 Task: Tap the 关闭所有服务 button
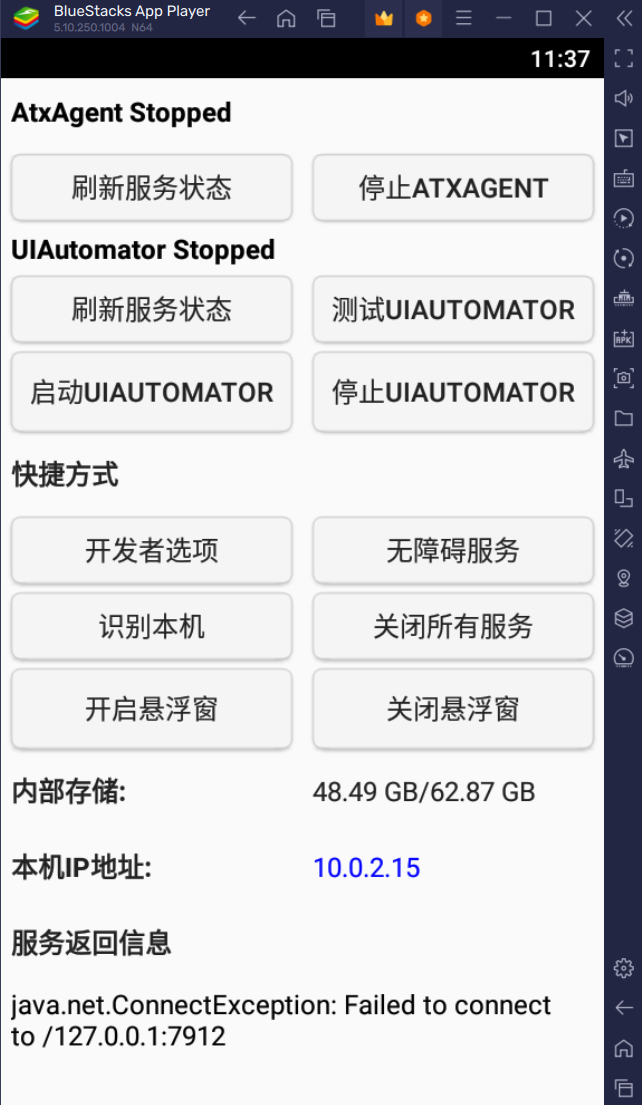[x=453, y=626]
